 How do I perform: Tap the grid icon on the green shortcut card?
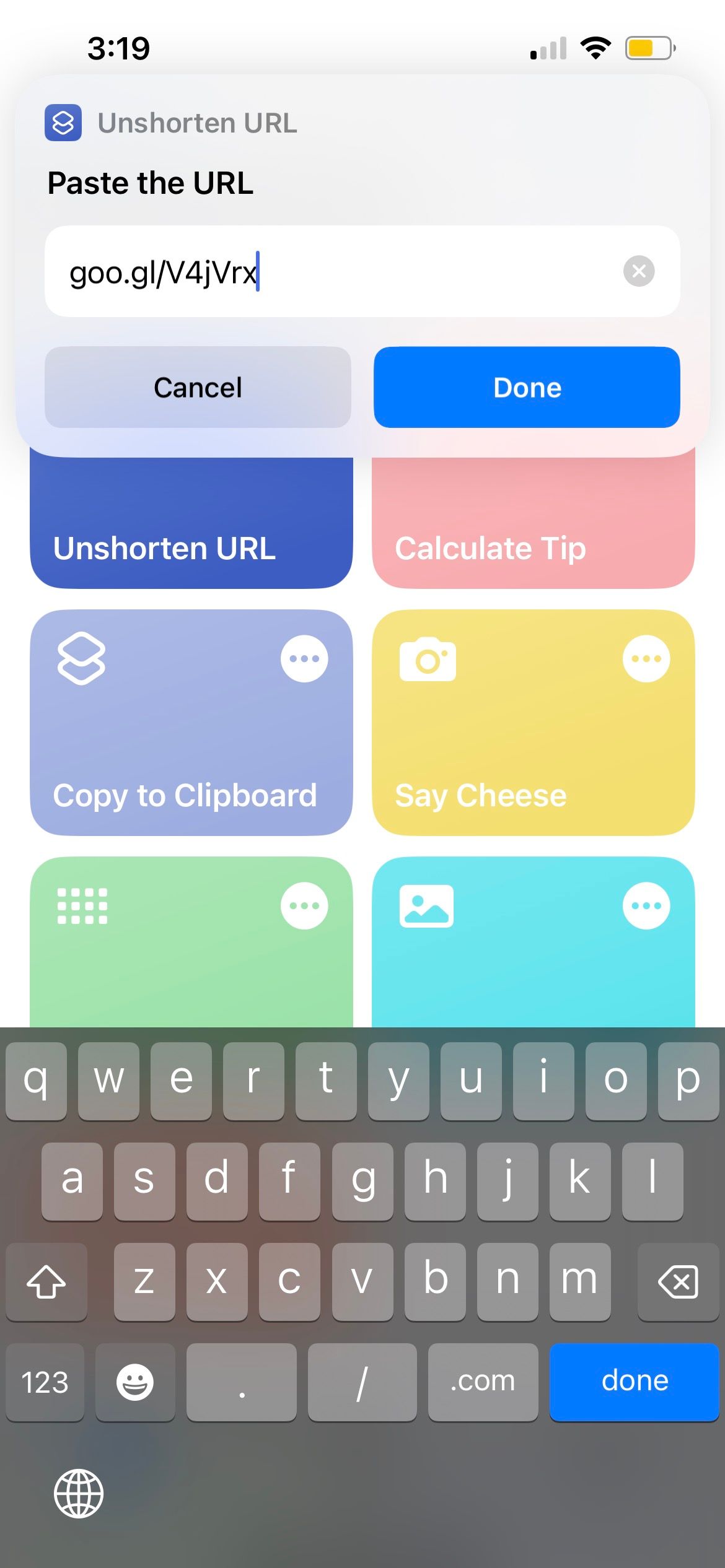click(82, 906)
